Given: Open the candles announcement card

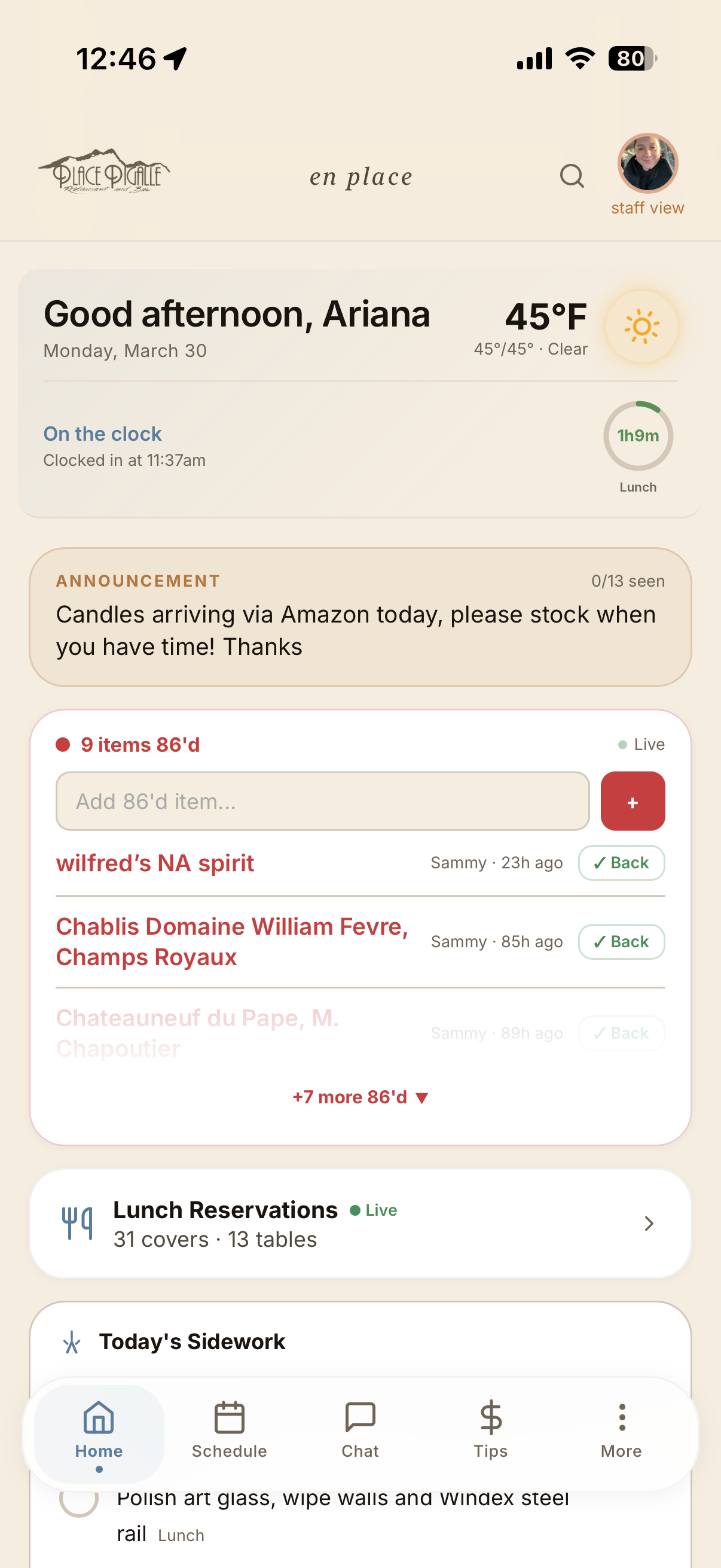Looking at the screenshot, I should (360, 617).
